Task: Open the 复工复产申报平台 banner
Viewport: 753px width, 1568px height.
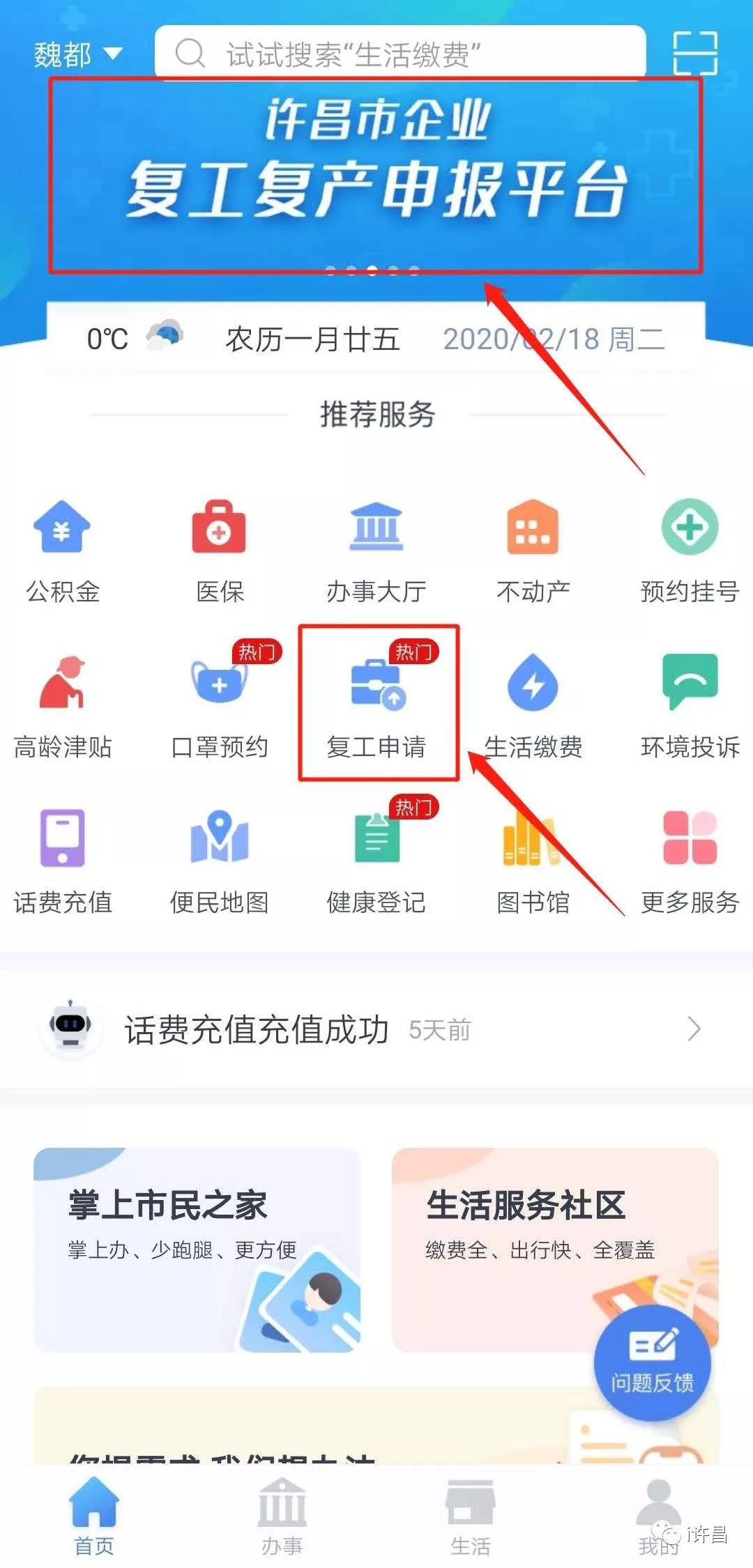Action: pos(375,174)
